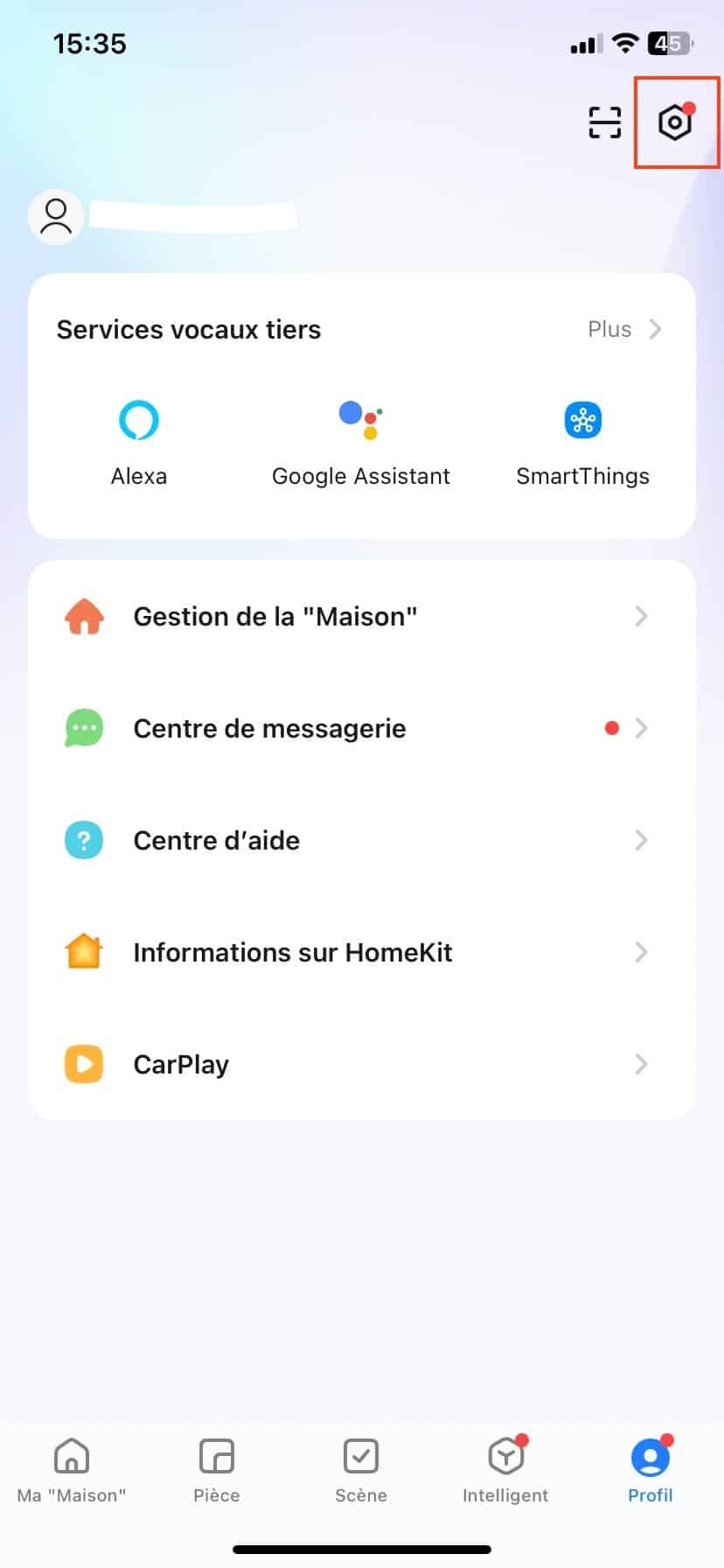Switch to the Ma "Maison" tab
Screen dimensions: 724x1568
(72, 1471)
